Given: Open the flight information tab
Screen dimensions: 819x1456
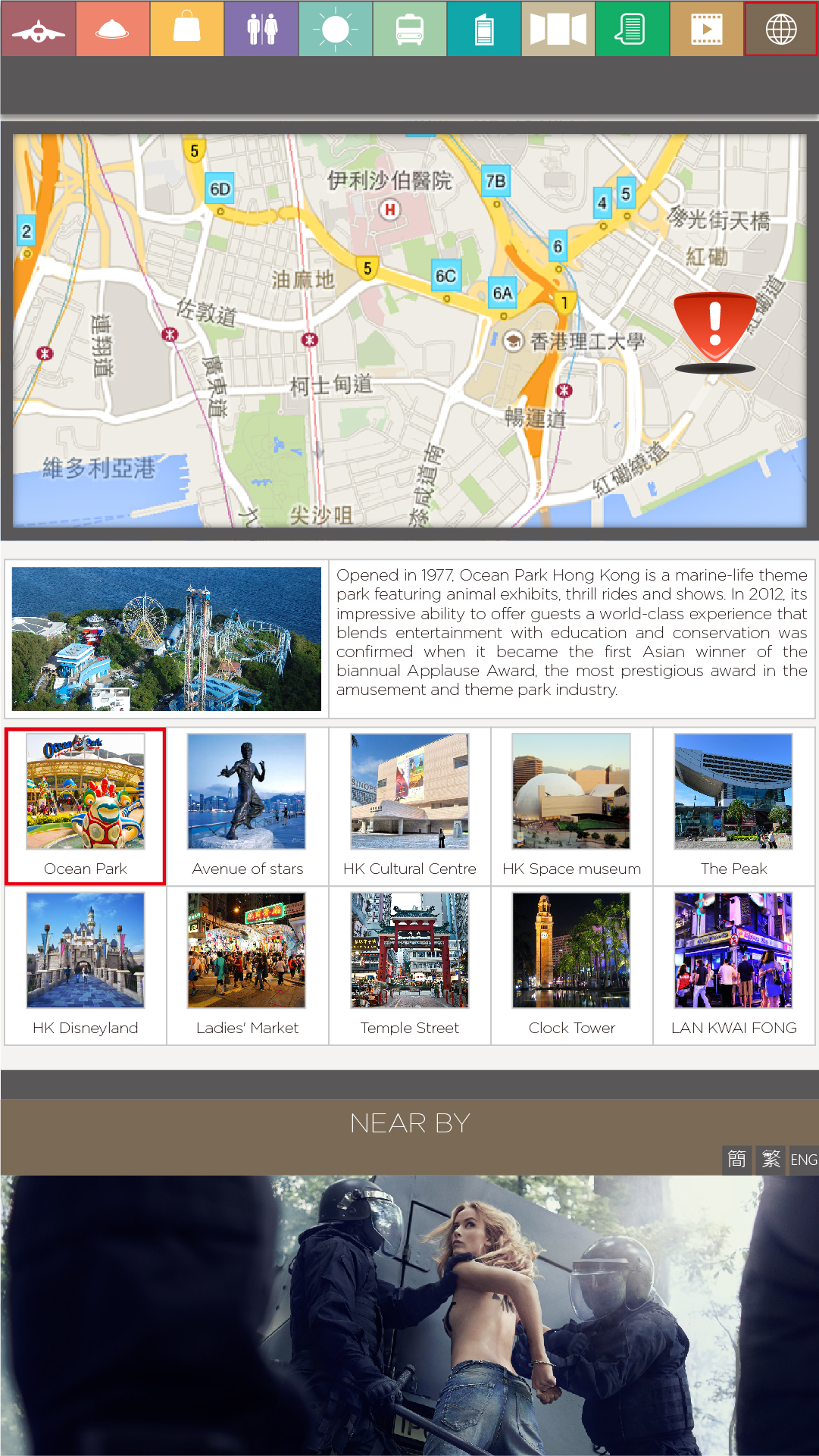Looking at the screenshot, I should pos(38,29).
